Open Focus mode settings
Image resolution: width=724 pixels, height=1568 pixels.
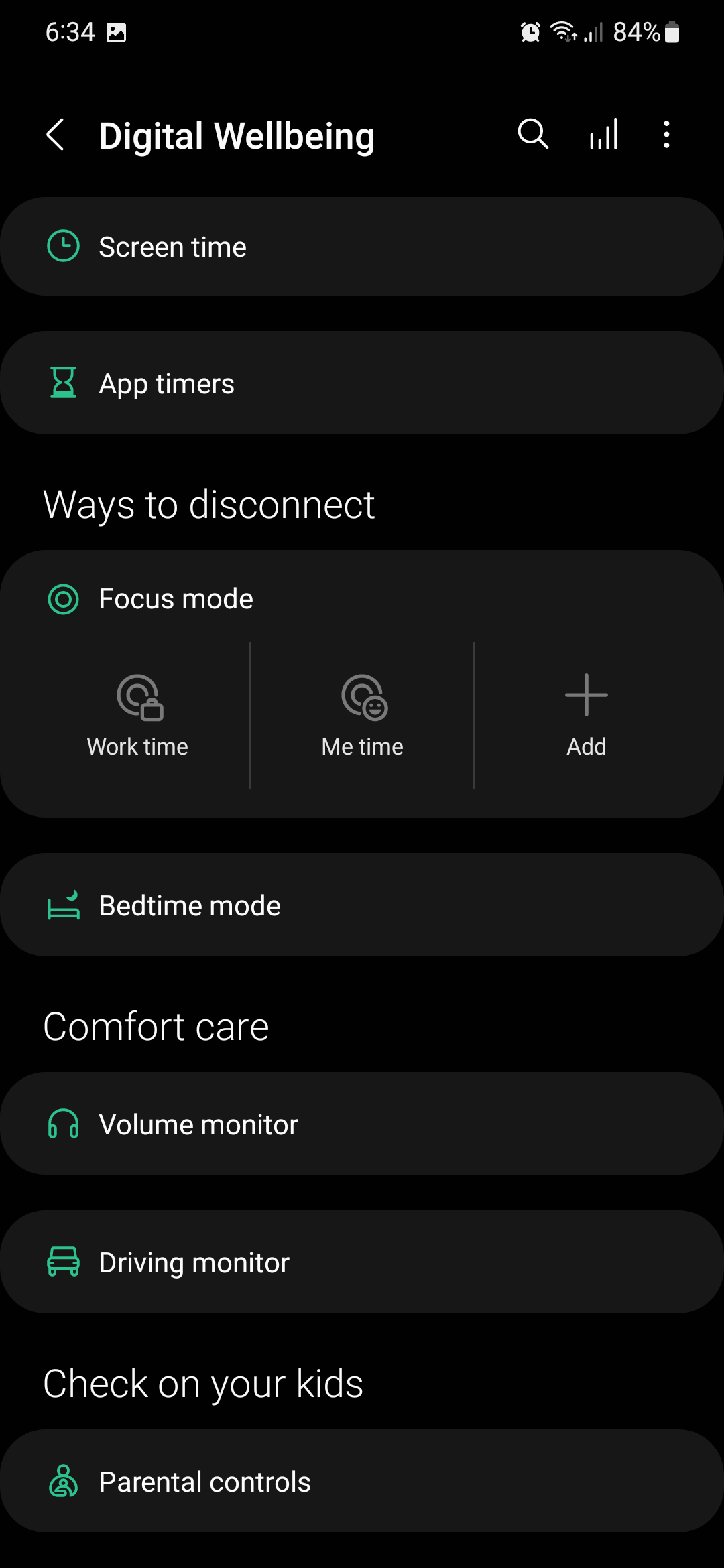coord(176,598)
